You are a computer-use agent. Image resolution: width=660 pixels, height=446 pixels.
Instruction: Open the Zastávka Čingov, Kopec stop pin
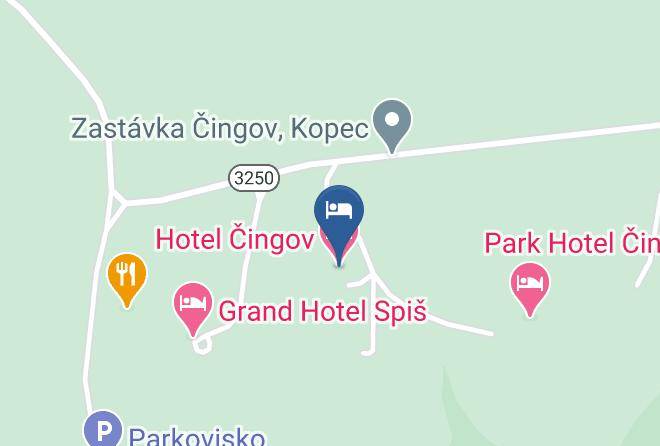(392, 126)
